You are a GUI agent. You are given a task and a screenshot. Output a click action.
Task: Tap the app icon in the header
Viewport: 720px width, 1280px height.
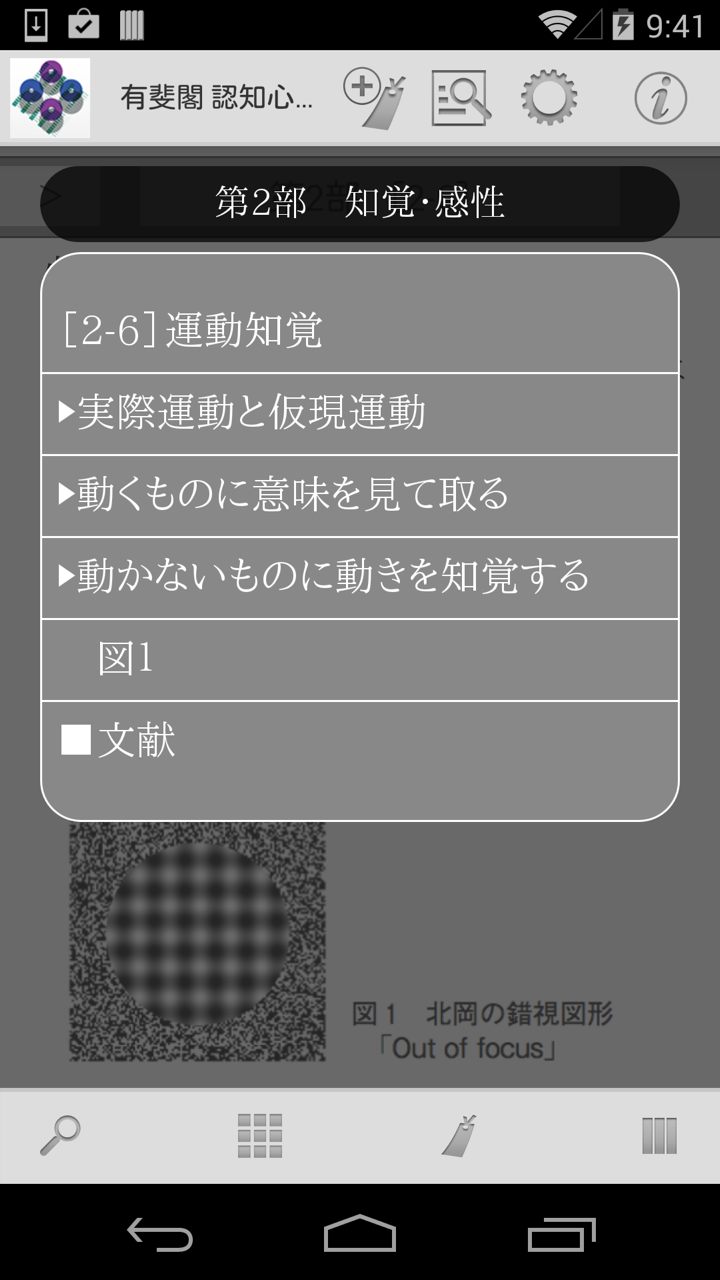click(50, 98)
